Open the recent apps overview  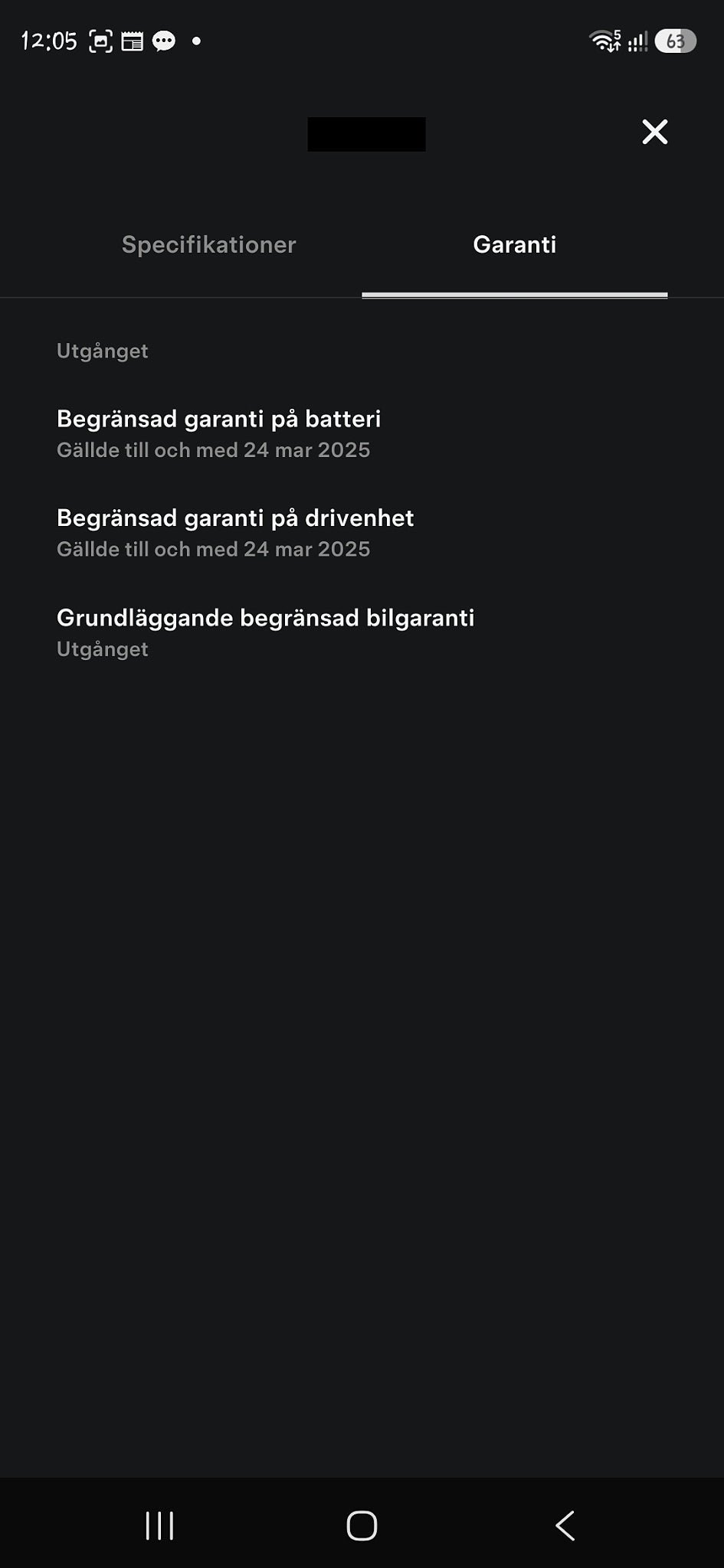click(x=159, y=1525)
